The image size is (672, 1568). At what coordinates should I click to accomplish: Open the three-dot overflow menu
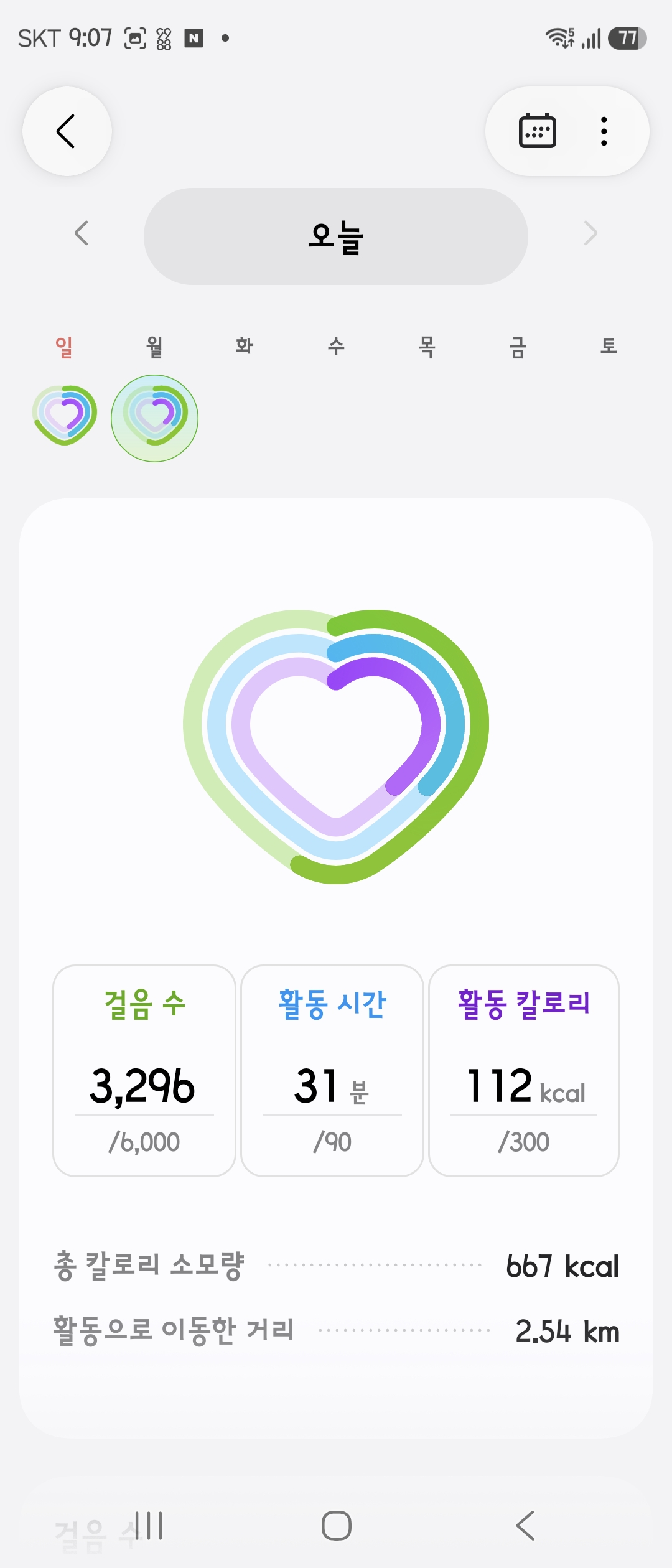coord(604,131)
